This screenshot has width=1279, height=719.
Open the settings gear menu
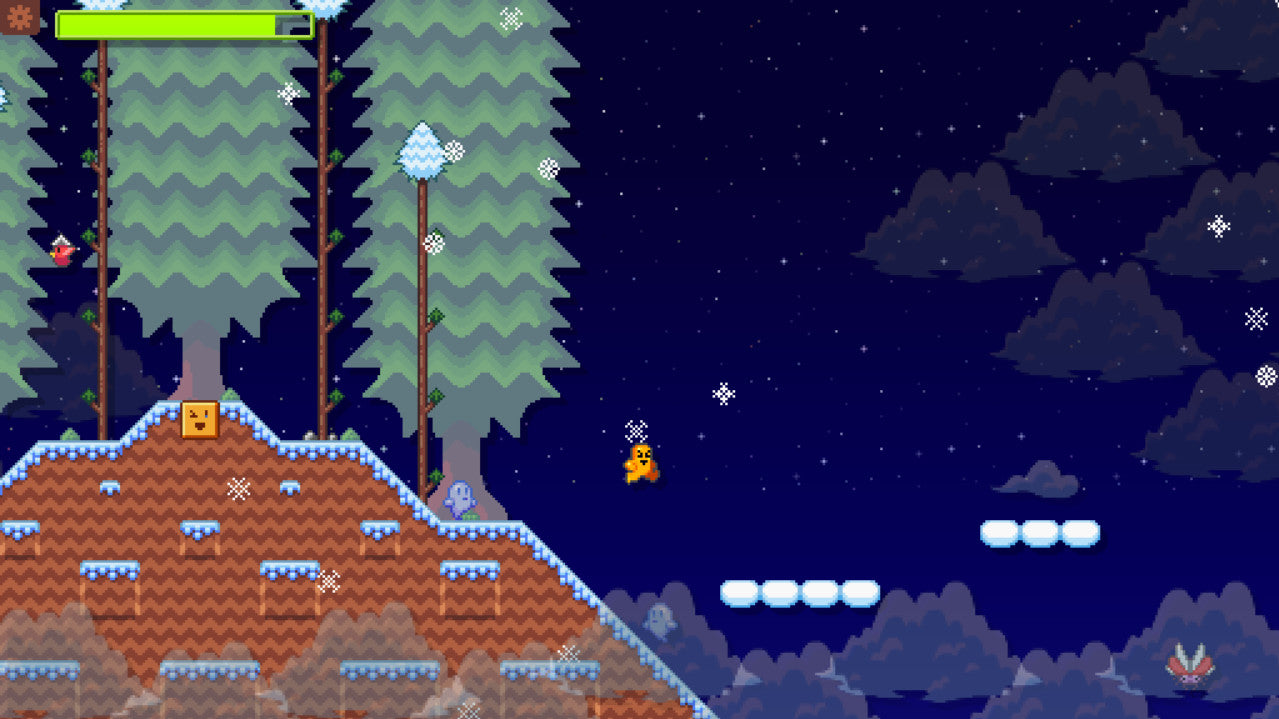coord(19,16)
